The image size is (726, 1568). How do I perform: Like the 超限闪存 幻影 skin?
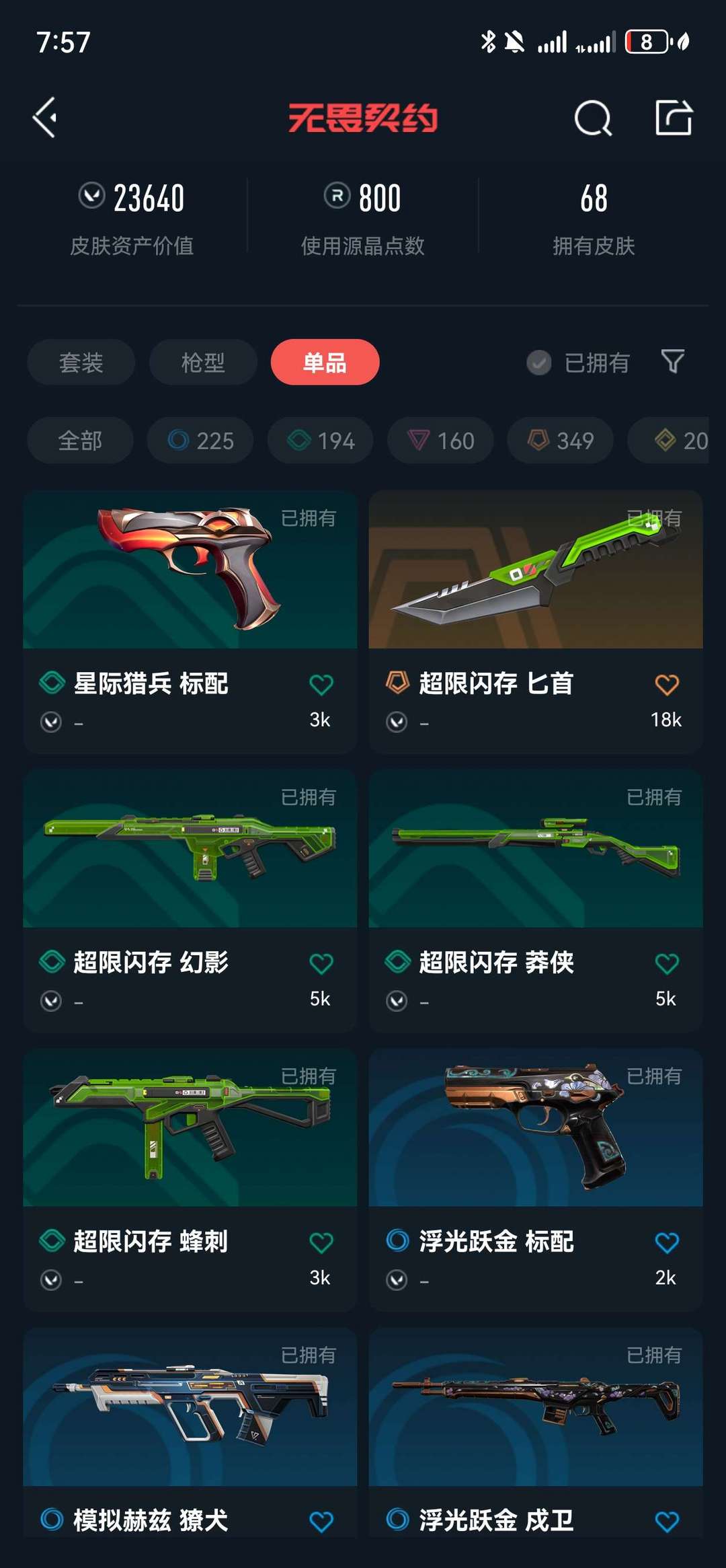321,963
